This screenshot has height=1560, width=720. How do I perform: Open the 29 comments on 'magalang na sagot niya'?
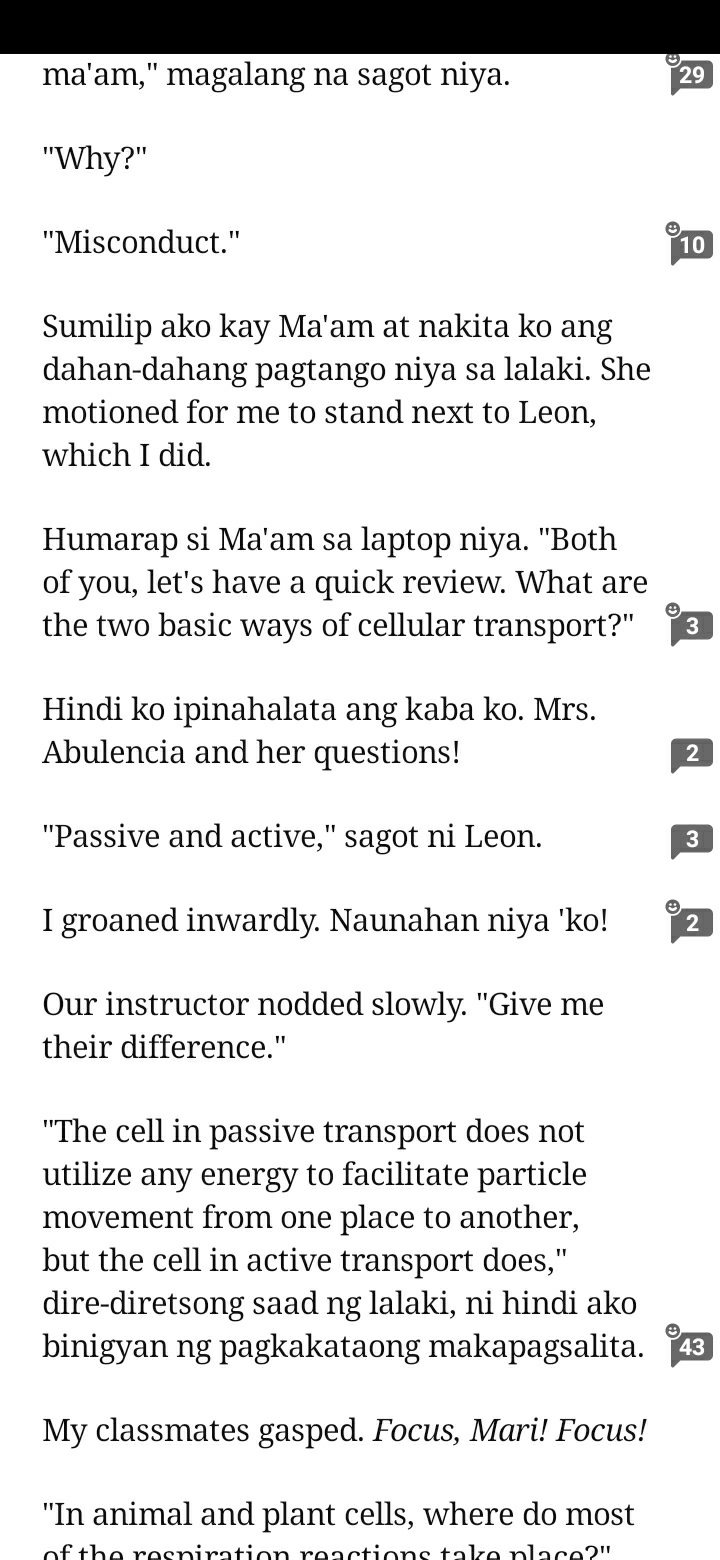[691, 76]
